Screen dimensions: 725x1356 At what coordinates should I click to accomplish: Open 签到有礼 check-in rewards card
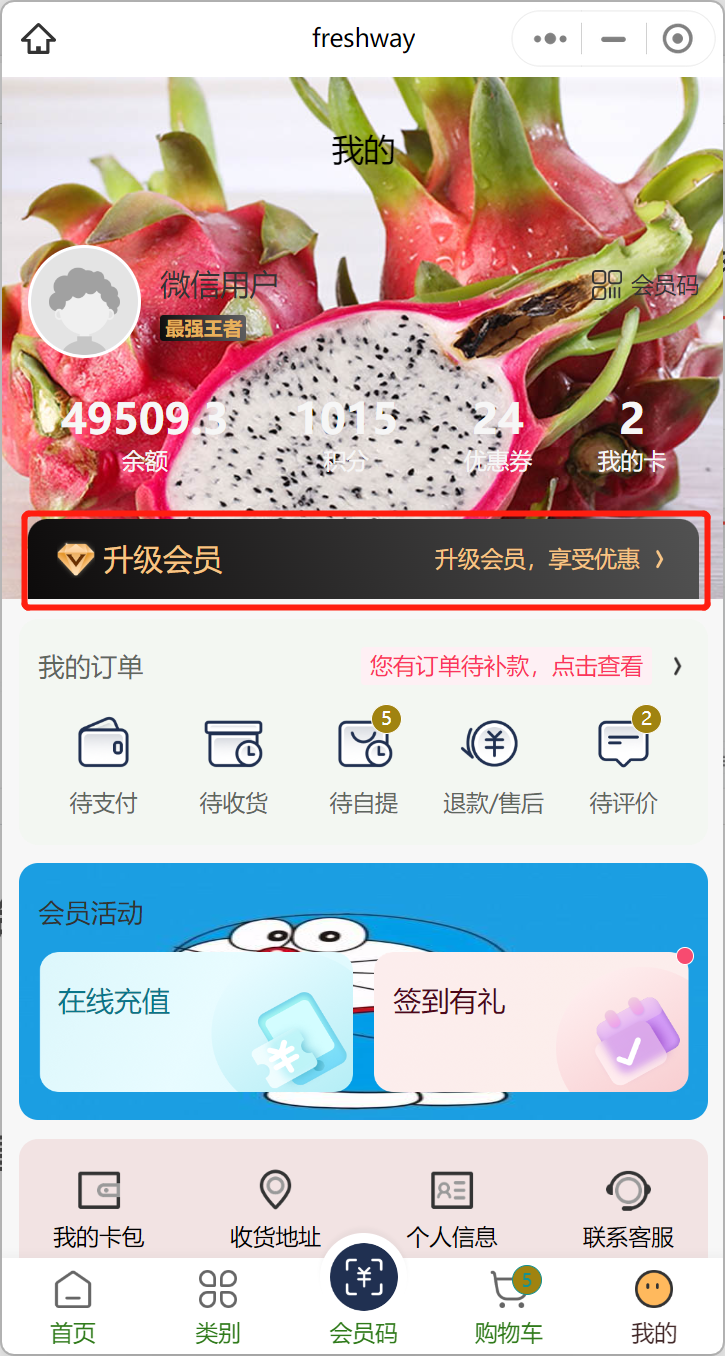[x=531, y=1021]
